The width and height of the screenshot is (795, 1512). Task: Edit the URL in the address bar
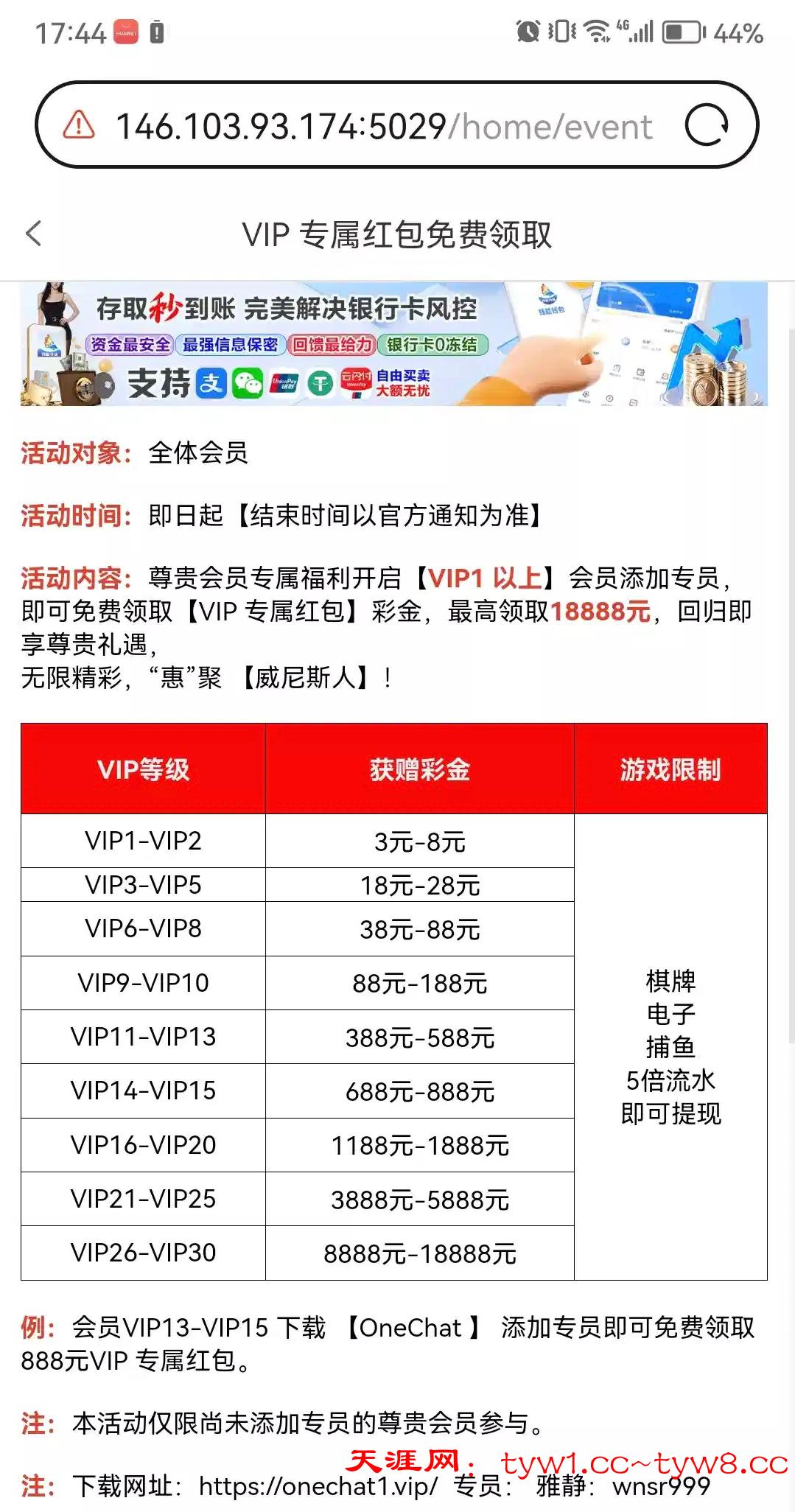tap(383, 127)
